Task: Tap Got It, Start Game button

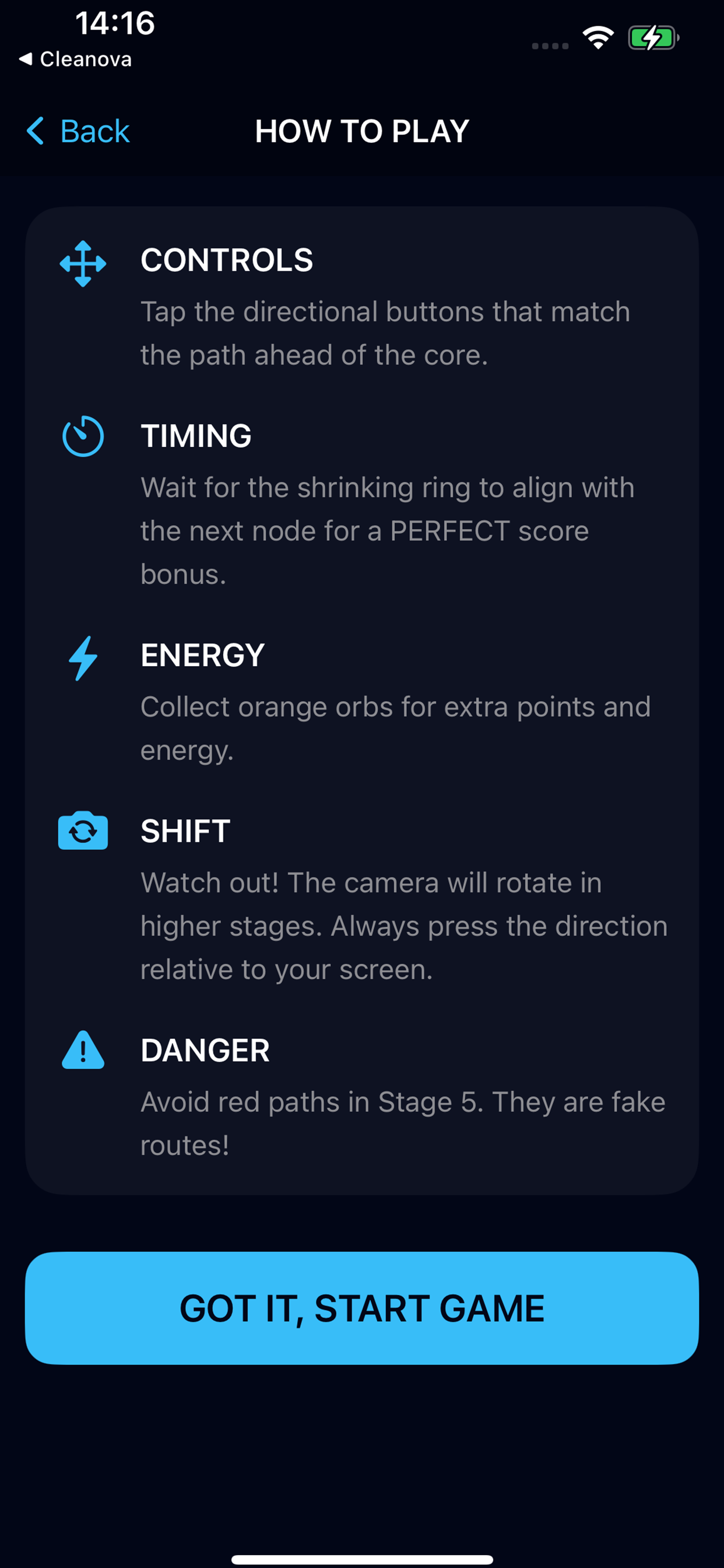Action: coord(362,1307)
